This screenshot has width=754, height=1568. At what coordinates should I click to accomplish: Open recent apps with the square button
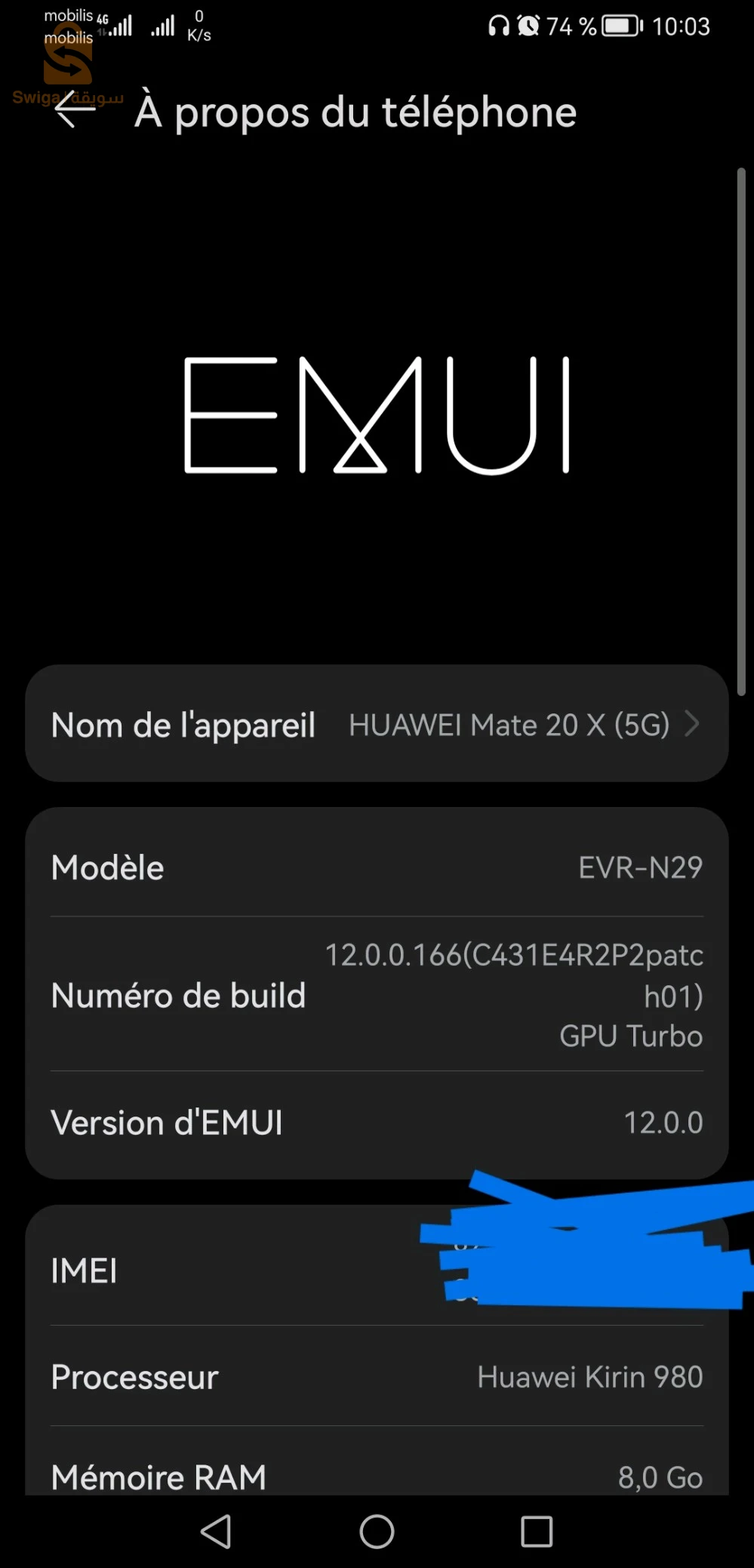537,1532
